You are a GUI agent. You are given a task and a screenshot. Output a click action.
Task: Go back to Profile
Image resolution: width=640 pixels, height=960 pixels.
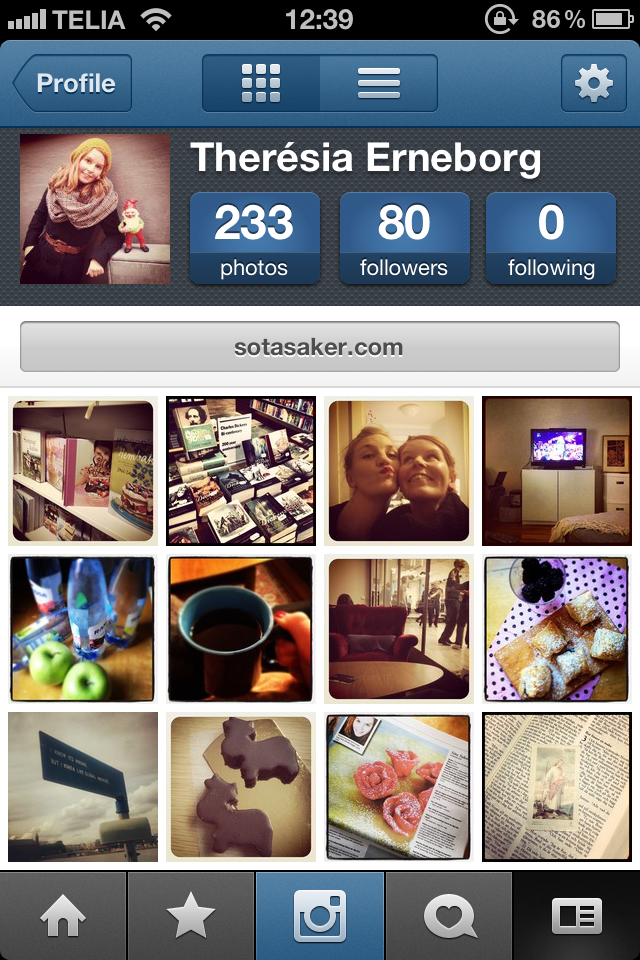[x=73, y=83]
